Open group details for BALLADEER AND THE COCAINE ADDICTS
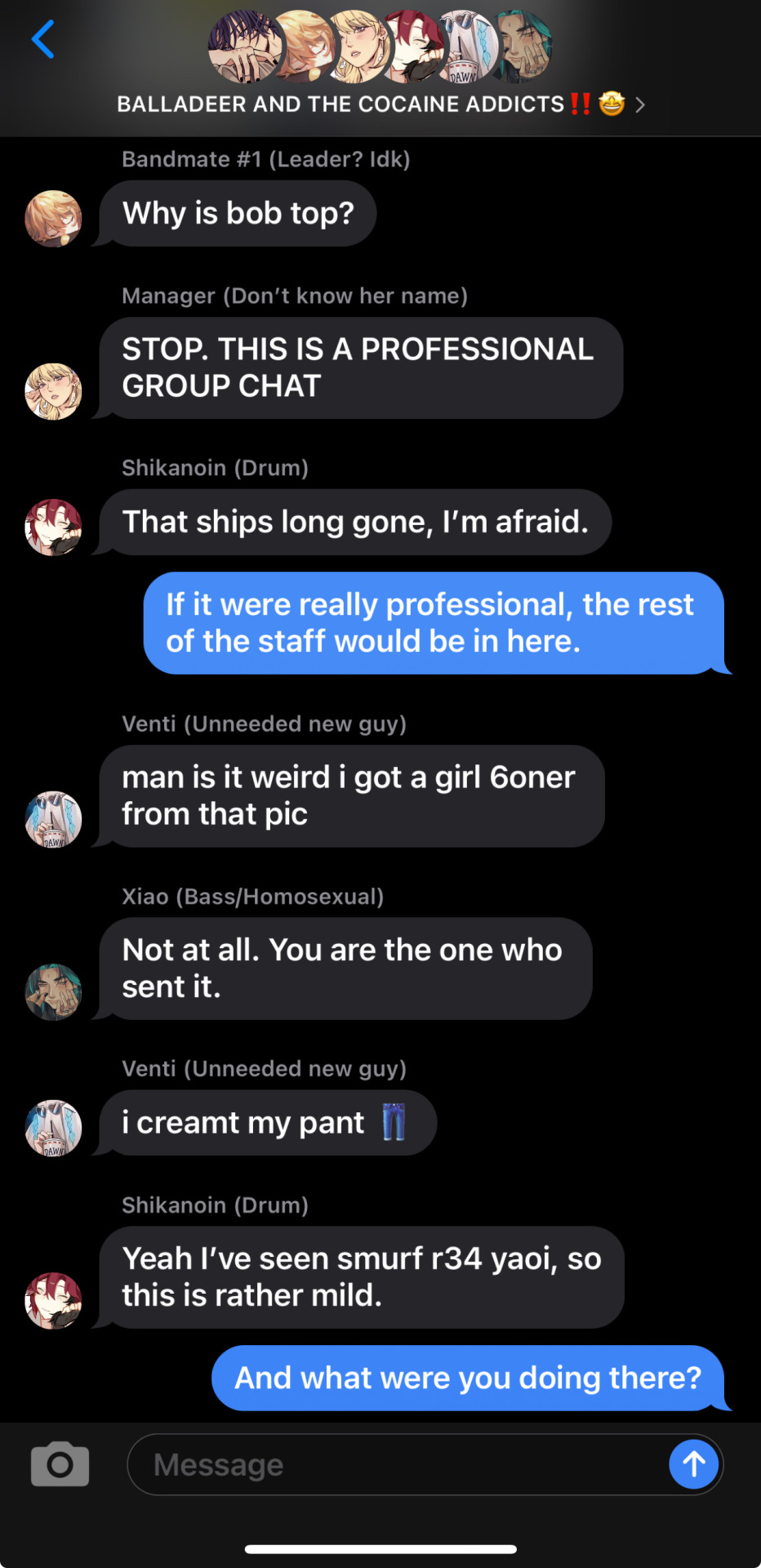This screenshot has height=1568, width=761. [x=380, y=104]
